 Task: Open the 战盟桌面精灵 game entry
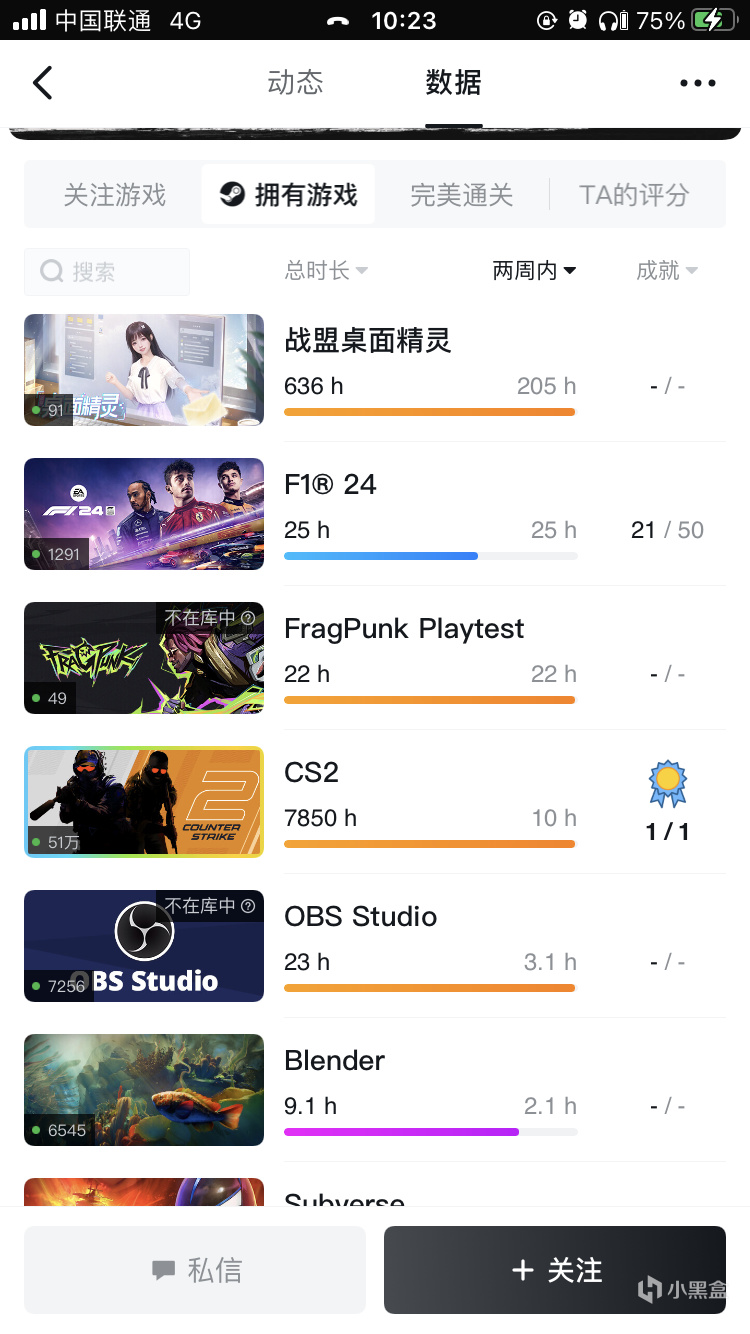(x=368, y=342)
